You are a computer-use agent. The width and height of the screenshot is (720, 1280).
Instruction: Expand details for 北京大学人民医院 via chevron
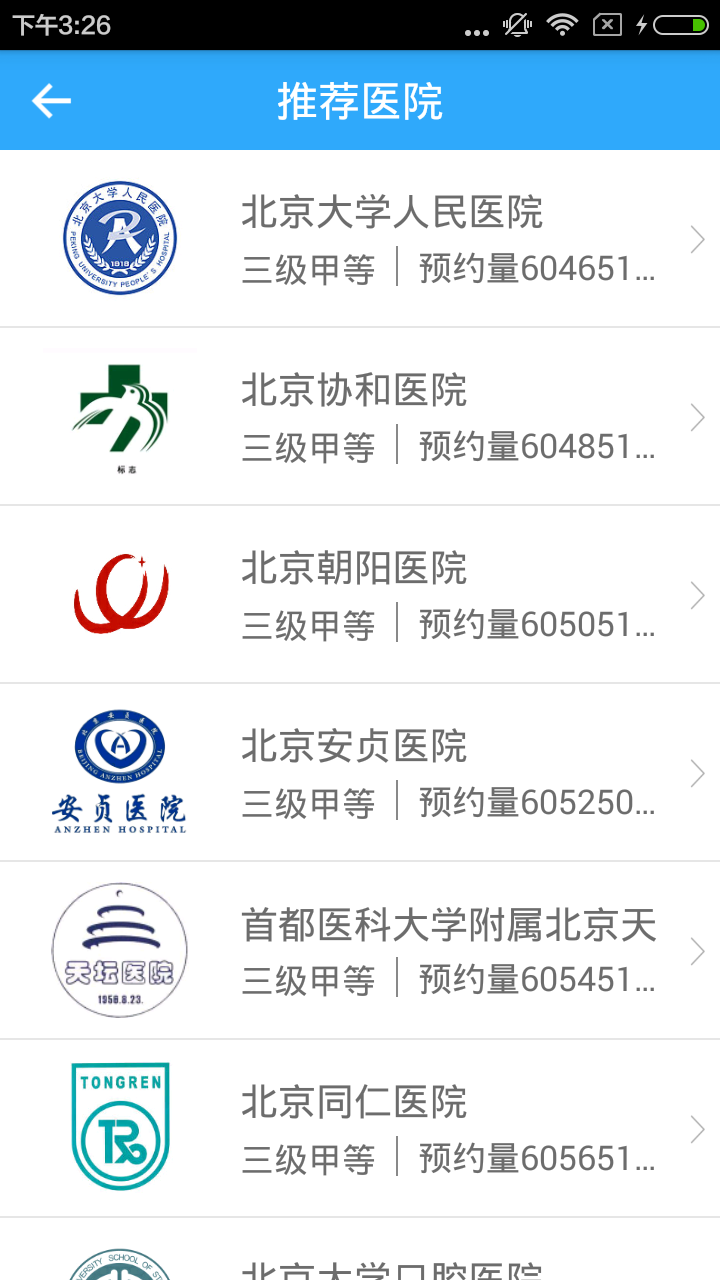tap(696, 239)
